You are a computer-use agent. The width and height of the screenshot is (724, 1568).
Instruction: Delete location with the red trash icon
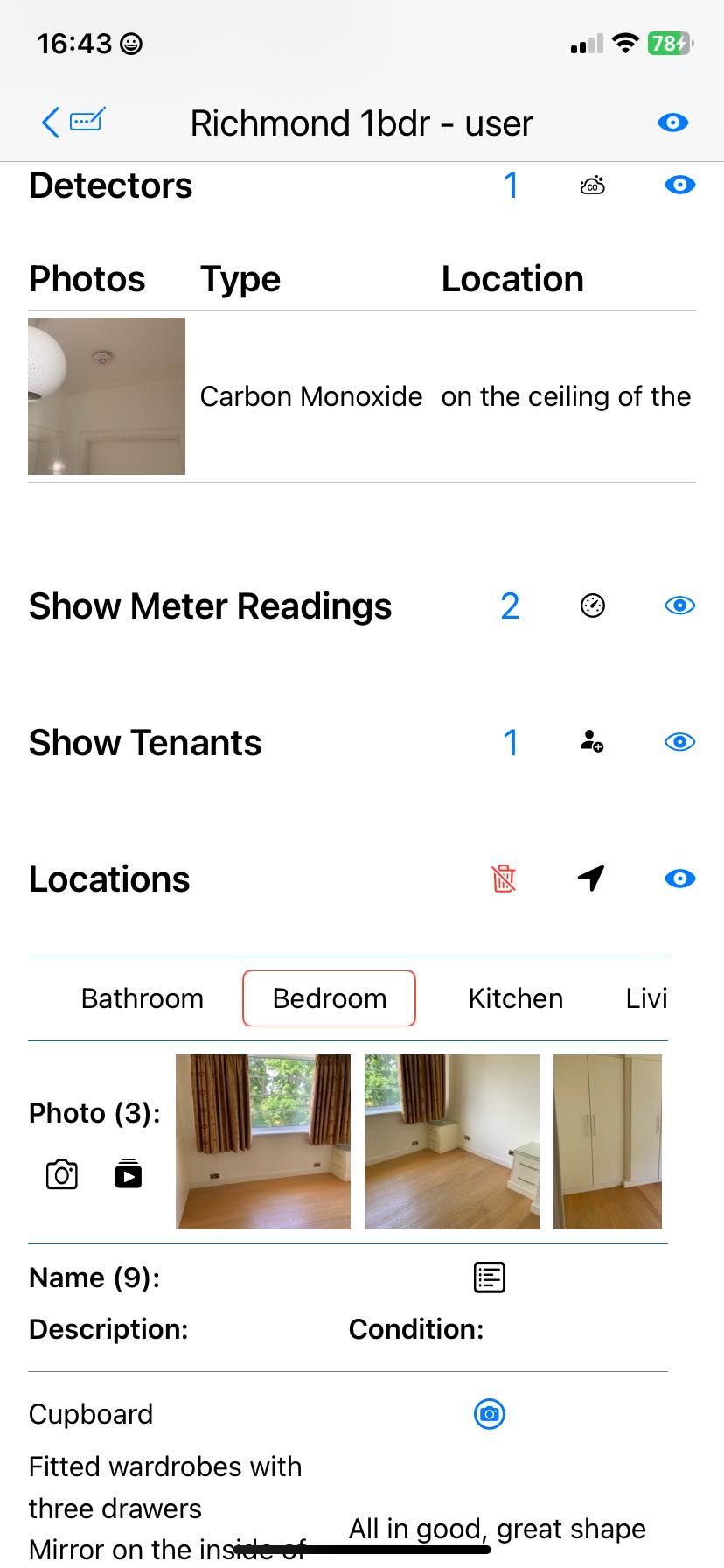504,878
